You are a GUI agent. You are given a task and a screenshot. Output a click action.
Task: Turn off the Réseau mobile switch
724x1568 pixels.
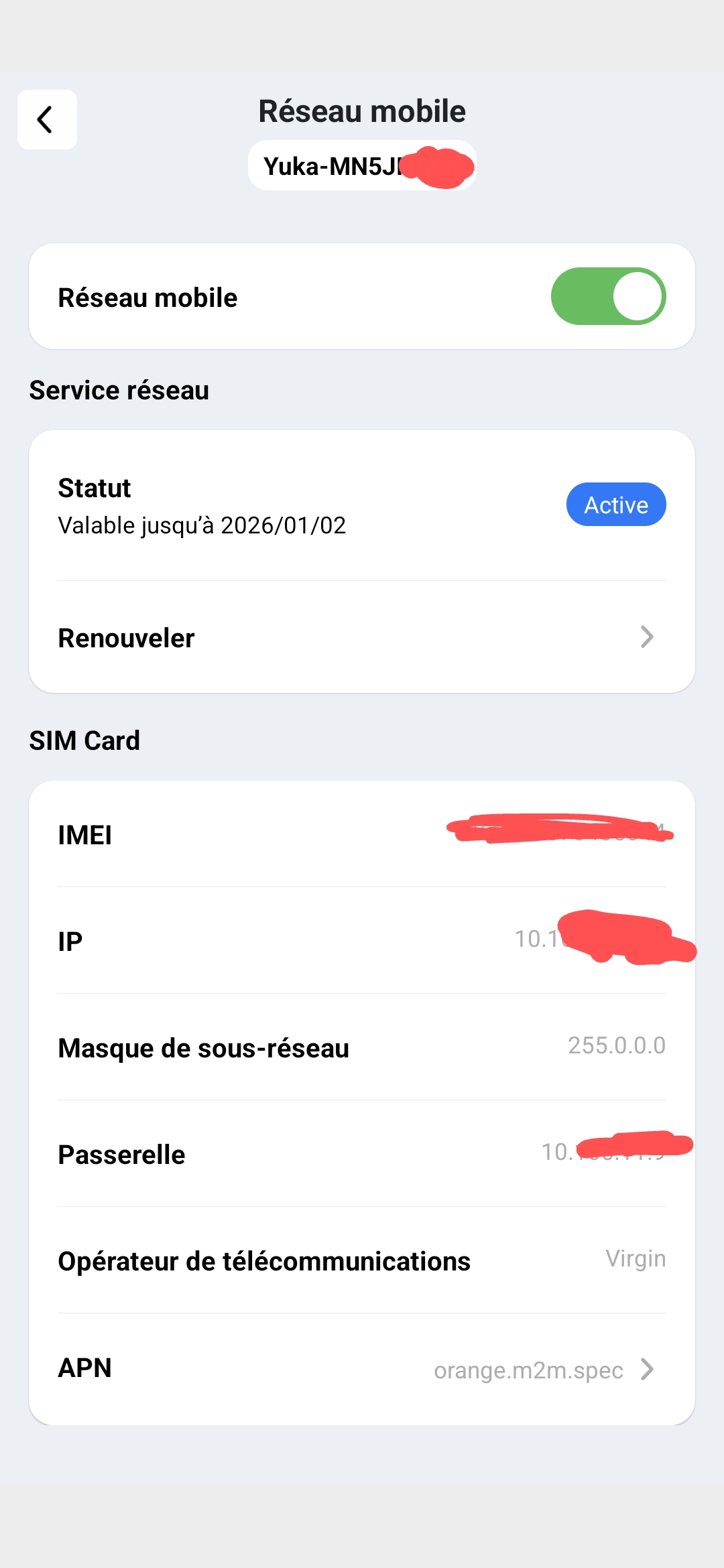pos(607,296)
